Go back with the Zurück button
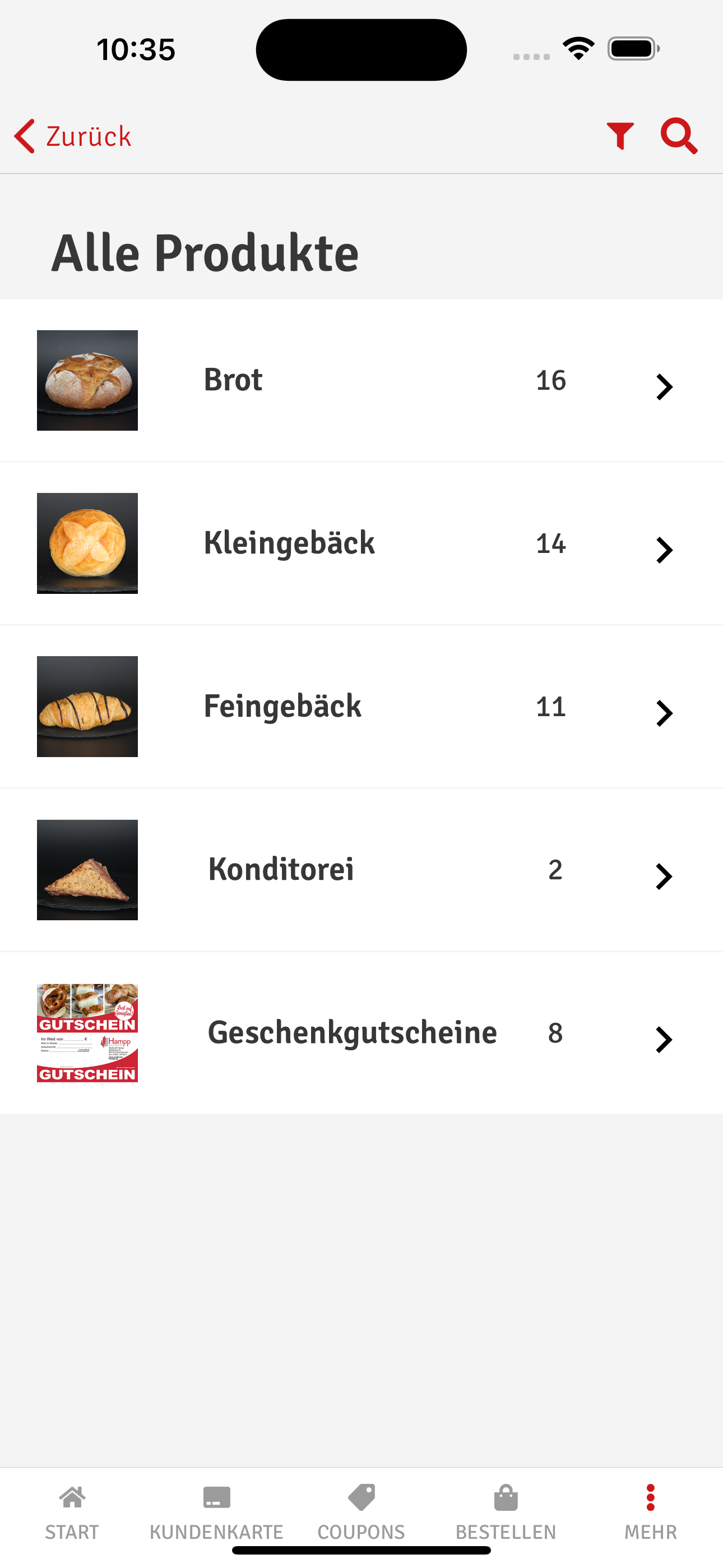The image size is (723, 1568). (73, 136)
